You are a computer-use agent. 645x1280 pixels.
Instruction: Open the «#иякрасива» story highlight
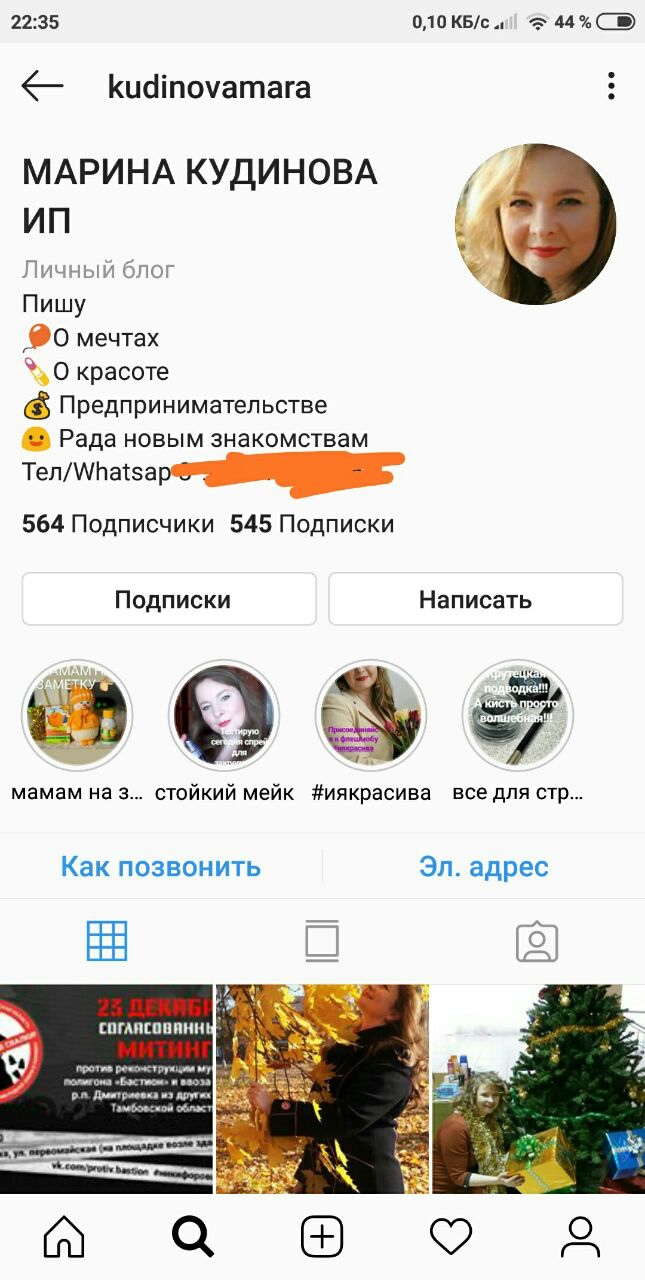coord(371,715)
